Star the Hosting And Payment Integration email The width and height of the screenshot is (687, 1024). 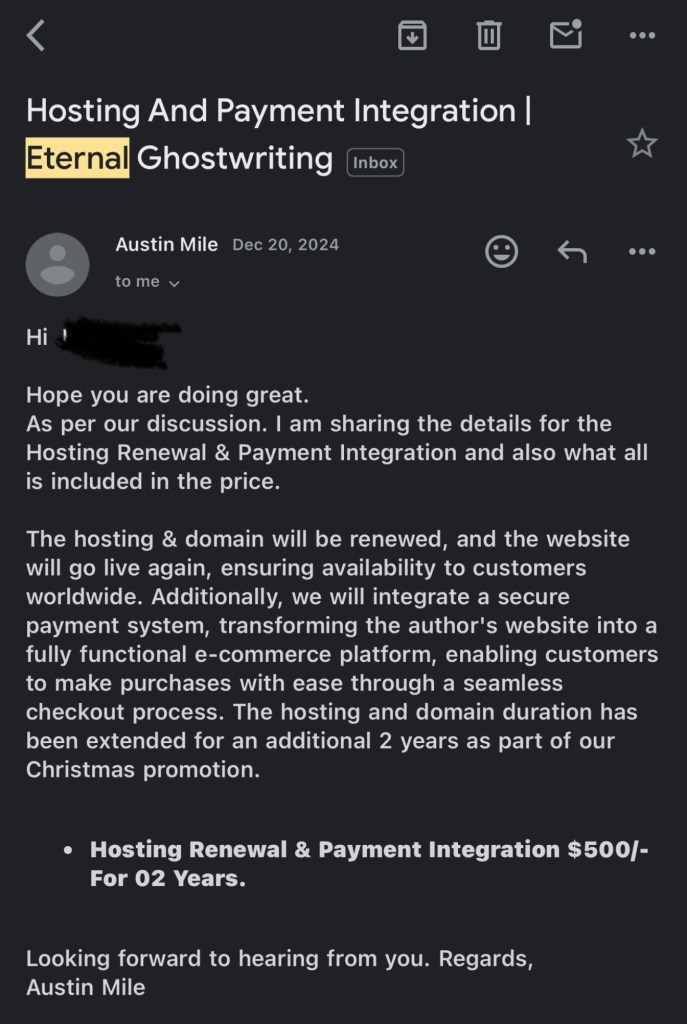tap(641, 145)
